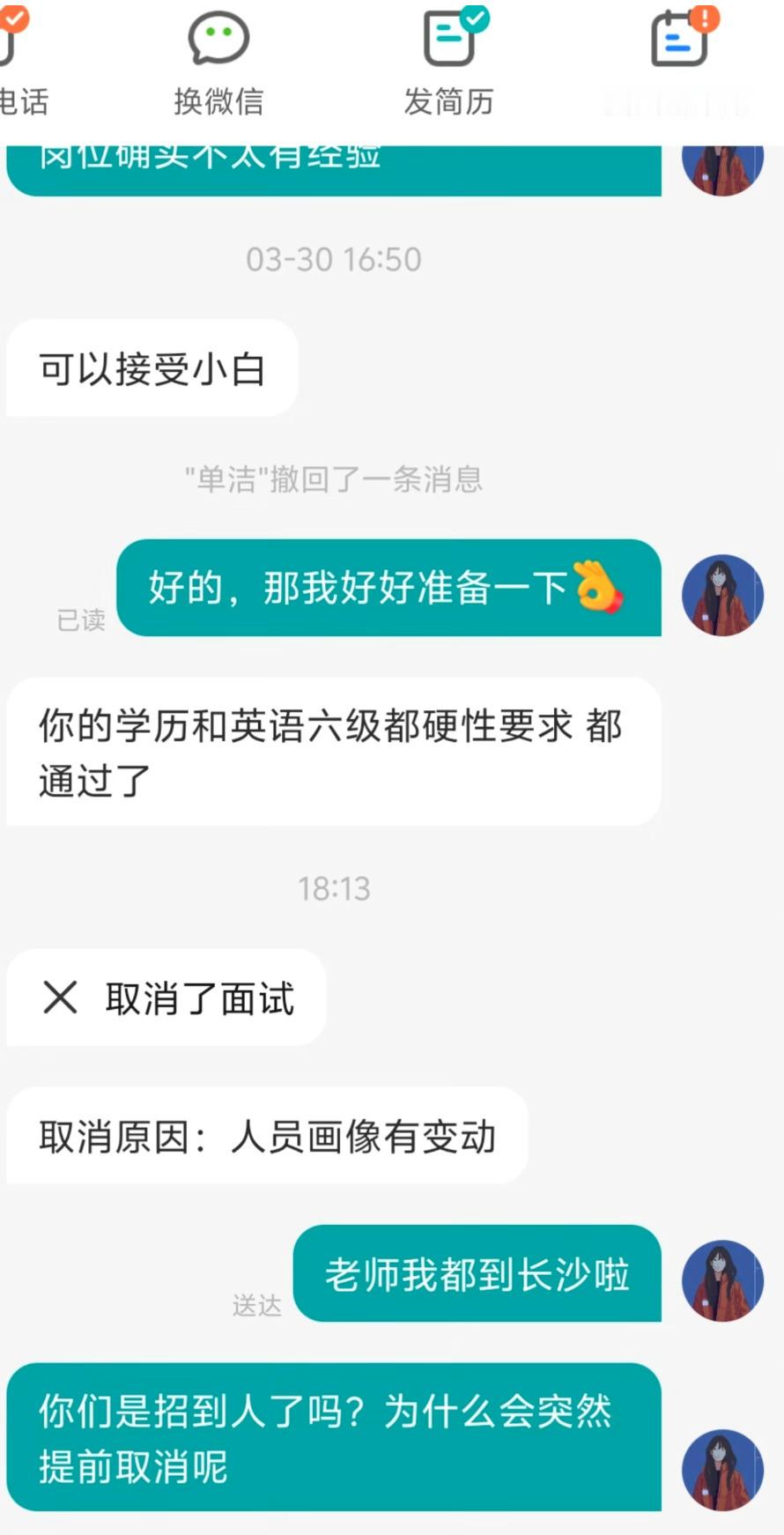Open the 取消原因：人员画像有变动 message
This screenshot has height=1535, width=784.
coord(264,1136)
